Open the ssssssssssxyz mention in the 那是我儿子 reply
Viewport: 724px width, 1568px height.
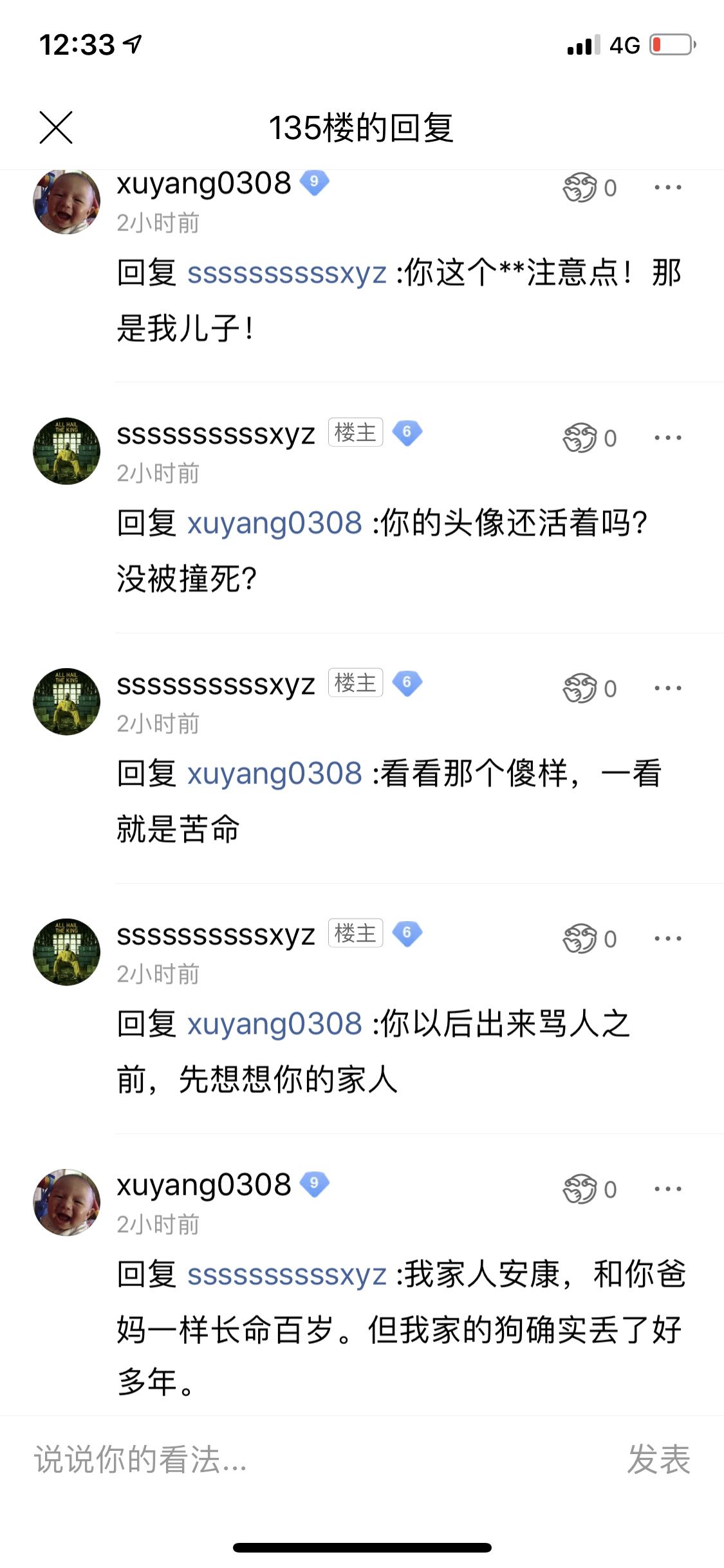(x=287, y=273)
